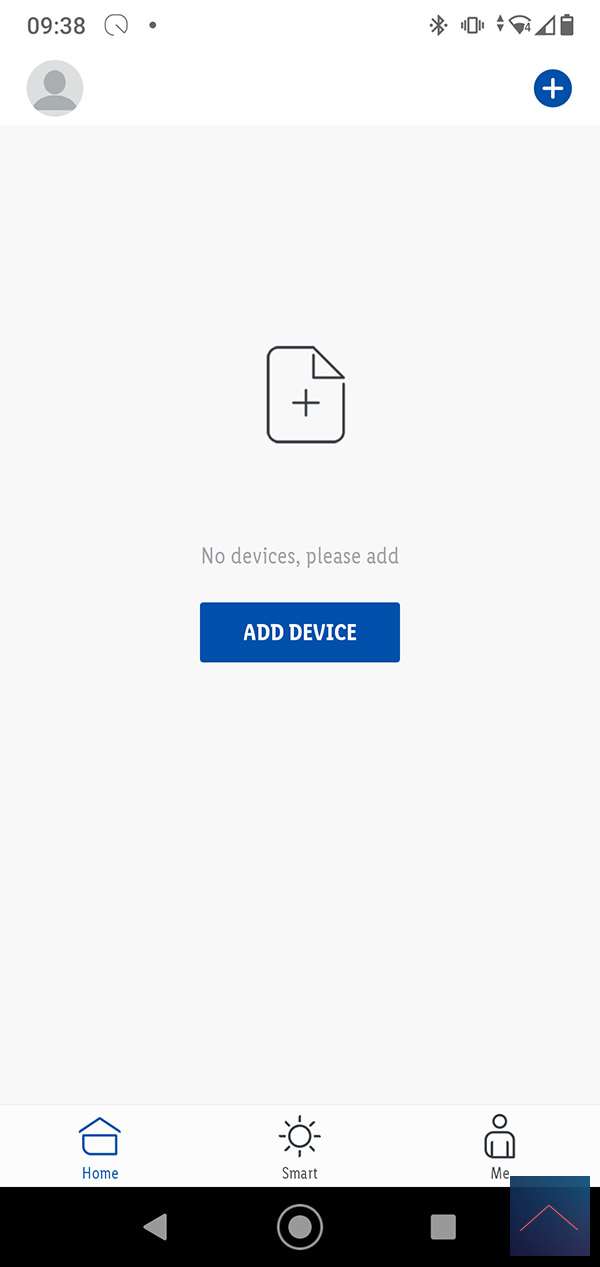Open the profile avatar
Image resolution: width=600 pixels, height=1267 pixels.
pyautogui.click(x=55, y=88)
